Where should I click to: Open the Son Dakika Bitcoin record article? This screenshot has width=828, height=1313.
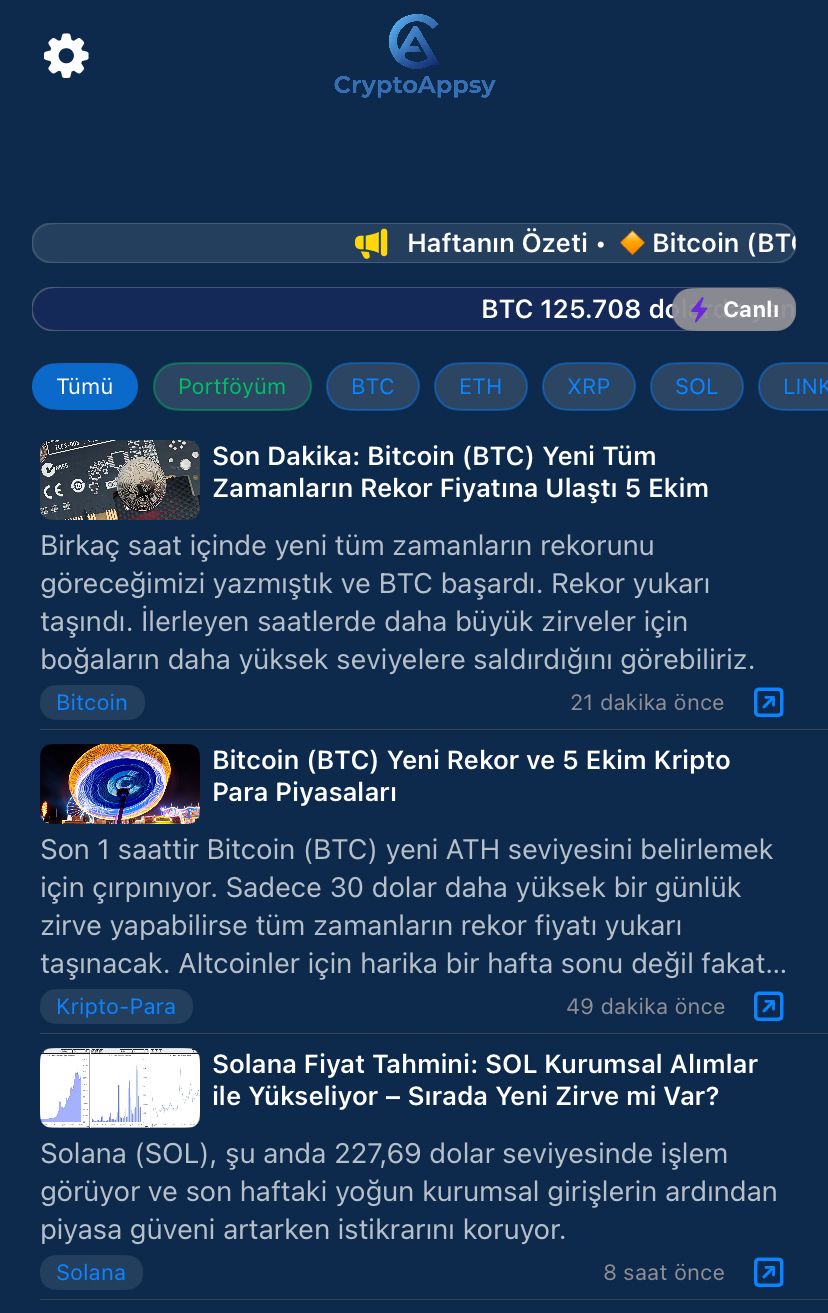click(x=460, y=473)
